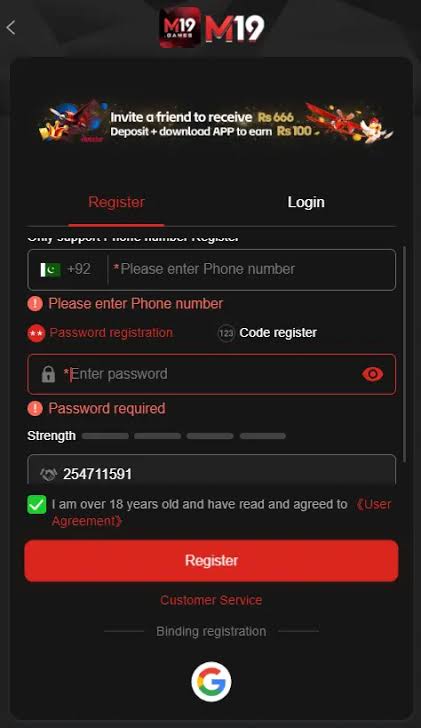Image resolution: width=421 pixels, height=728 pixels.
Task: Open the +92 country code picker
Action: [x=66, y=269]
